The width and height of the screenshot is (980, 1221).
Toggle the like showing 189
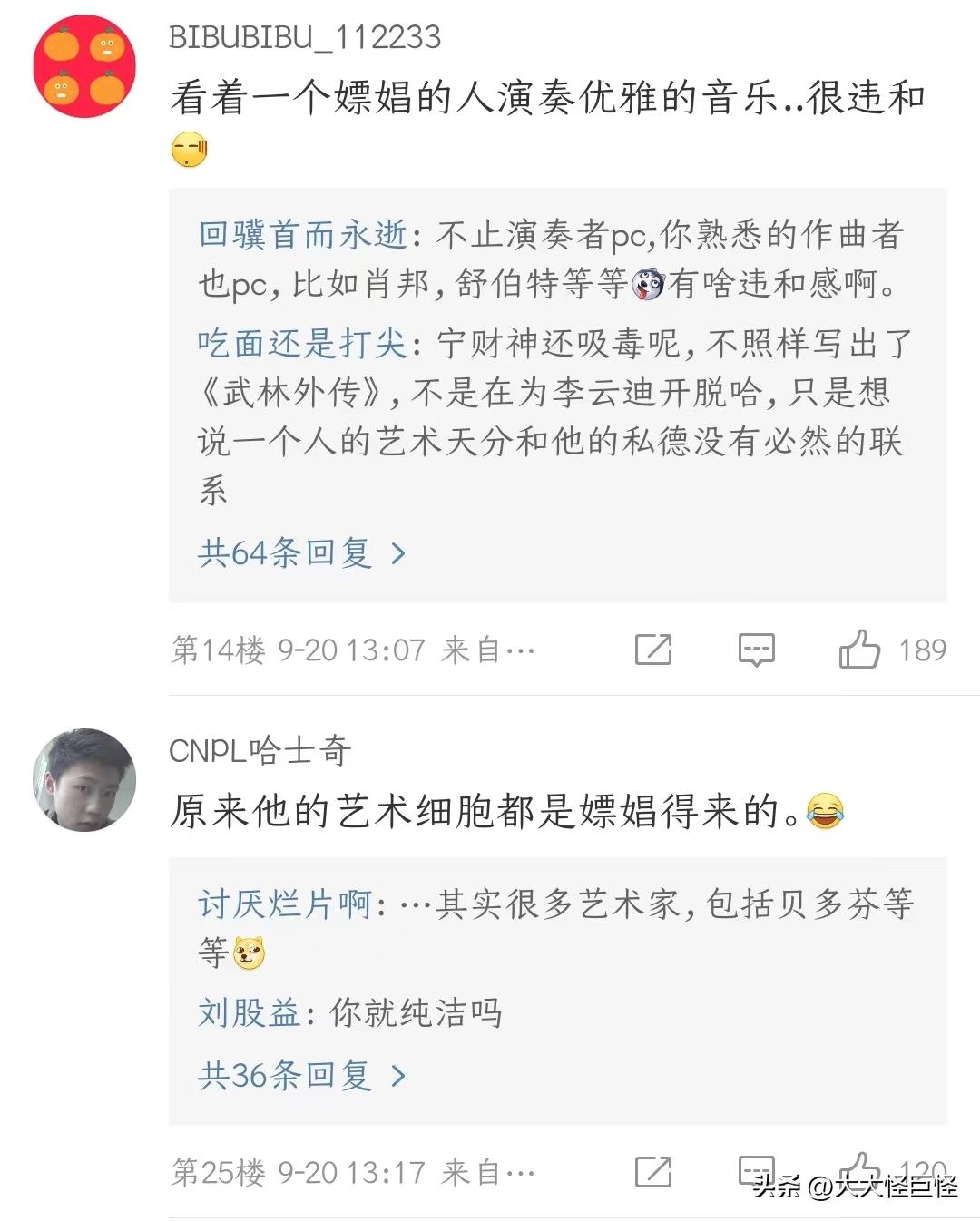pos(865,649)
